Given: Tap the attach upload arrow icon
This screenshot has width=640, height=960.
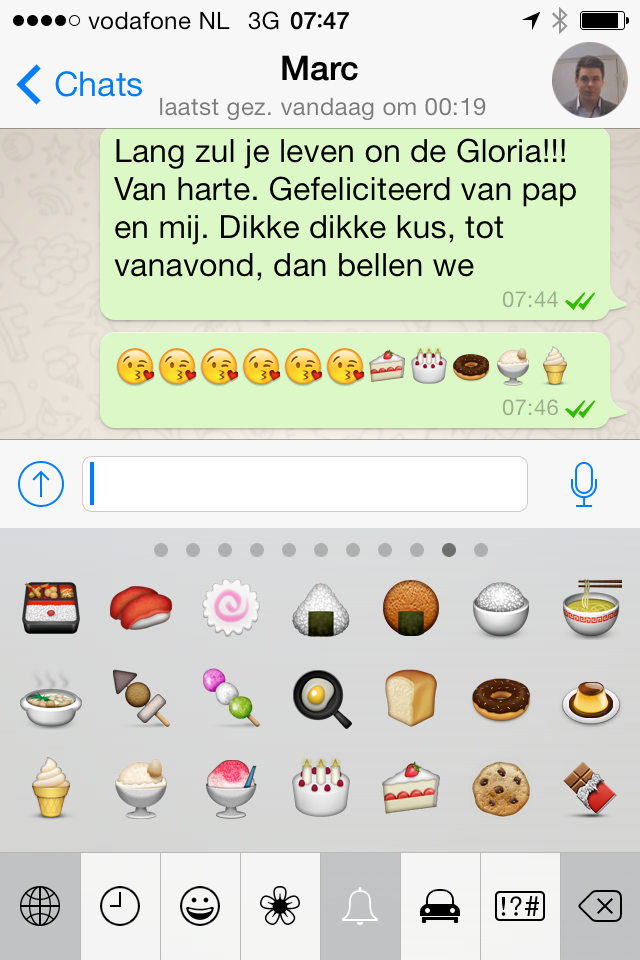Looking at the screenshot, I should 41,485.
